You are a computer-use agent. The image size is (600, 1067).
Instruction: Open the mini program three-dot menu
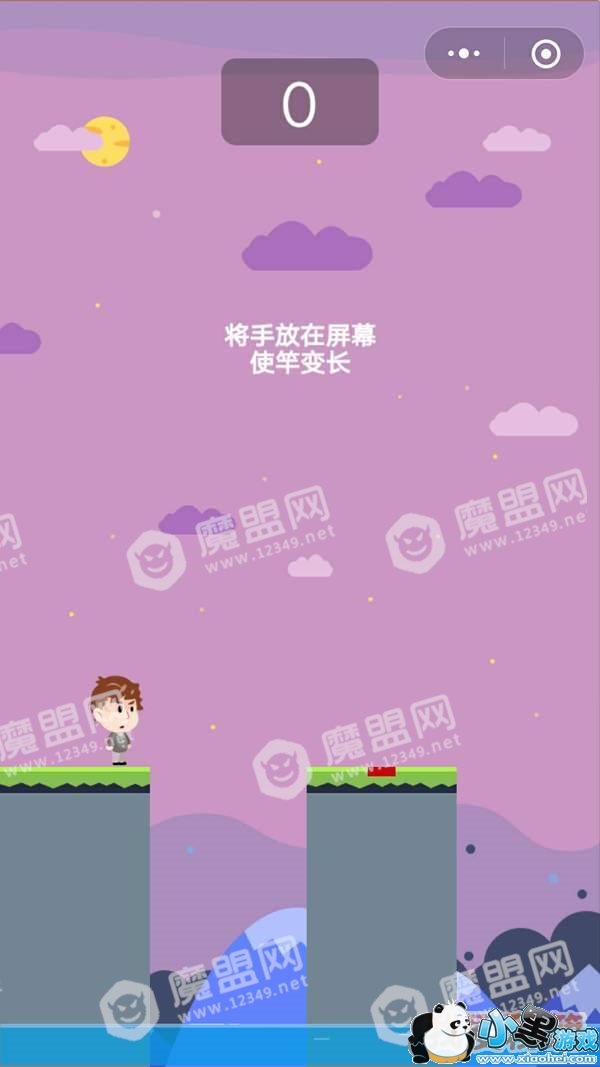pos(464,53)
